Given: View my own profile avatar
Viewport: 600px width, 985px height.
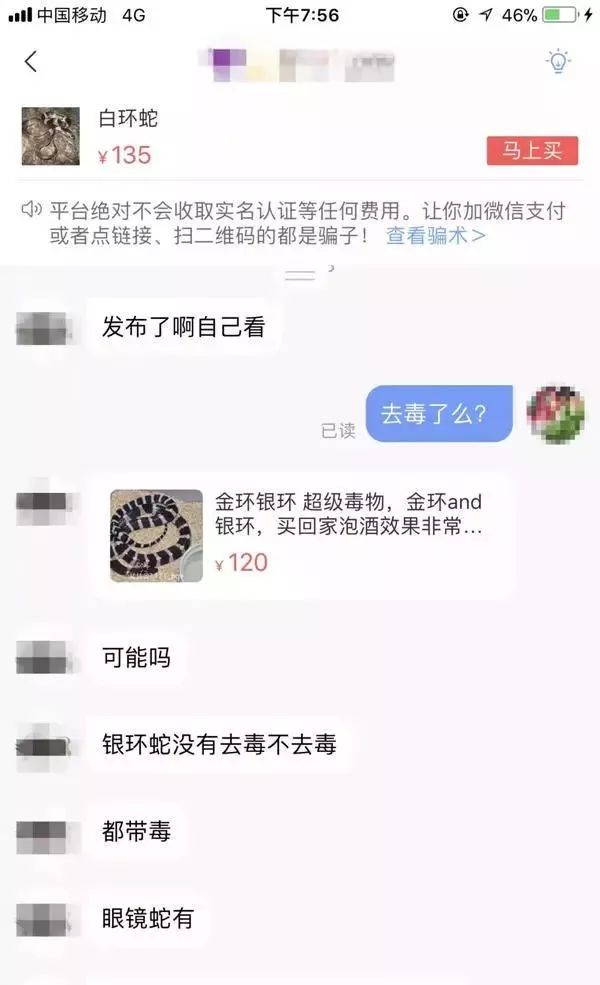Looking at the screenshot, I should 556,412.
